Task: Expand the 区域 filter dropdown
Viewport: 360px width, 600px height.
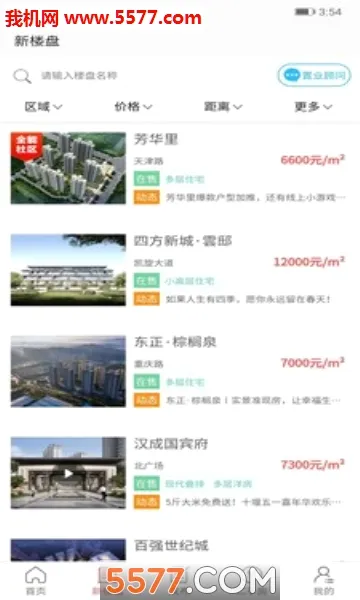Action: coord(43,107)
